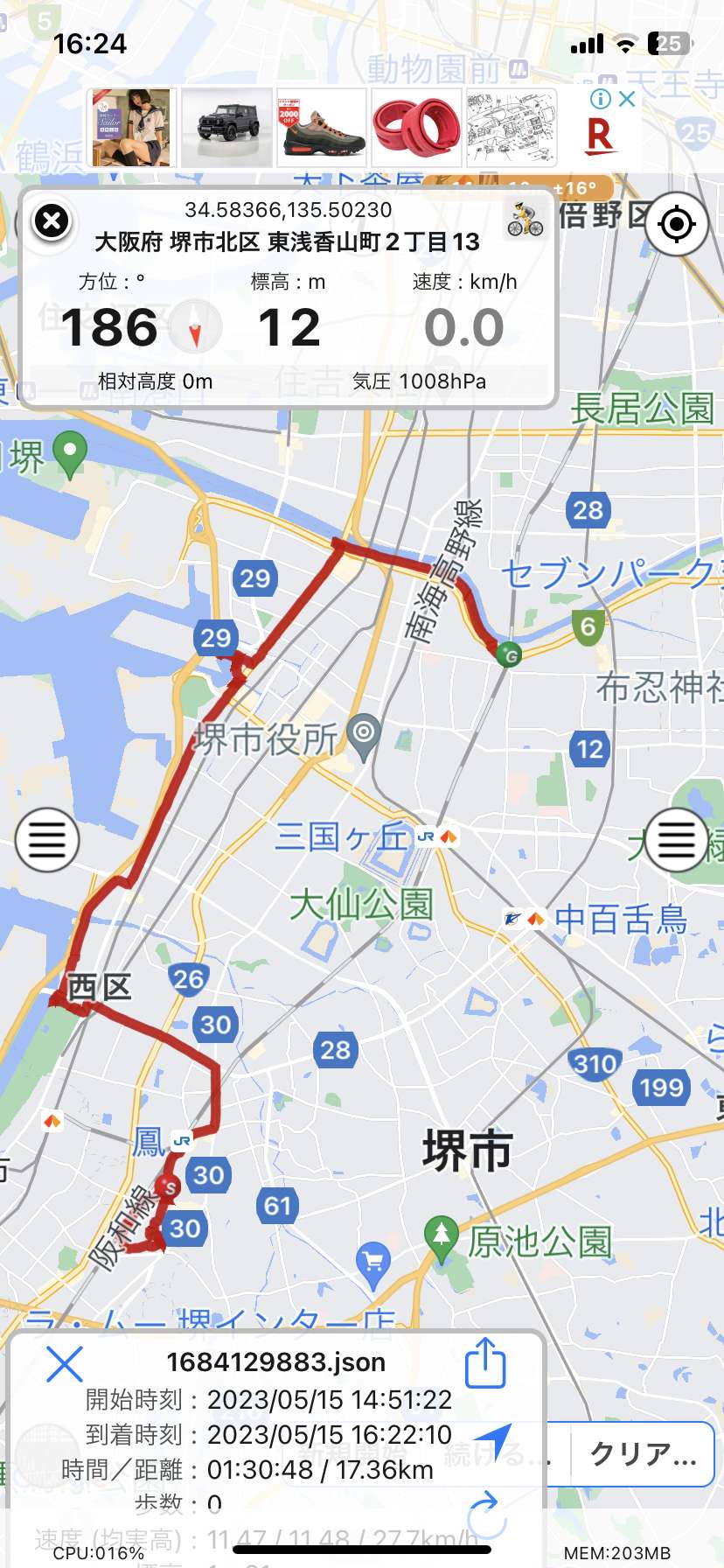
Task: Center map on current location
Action: 676,224
